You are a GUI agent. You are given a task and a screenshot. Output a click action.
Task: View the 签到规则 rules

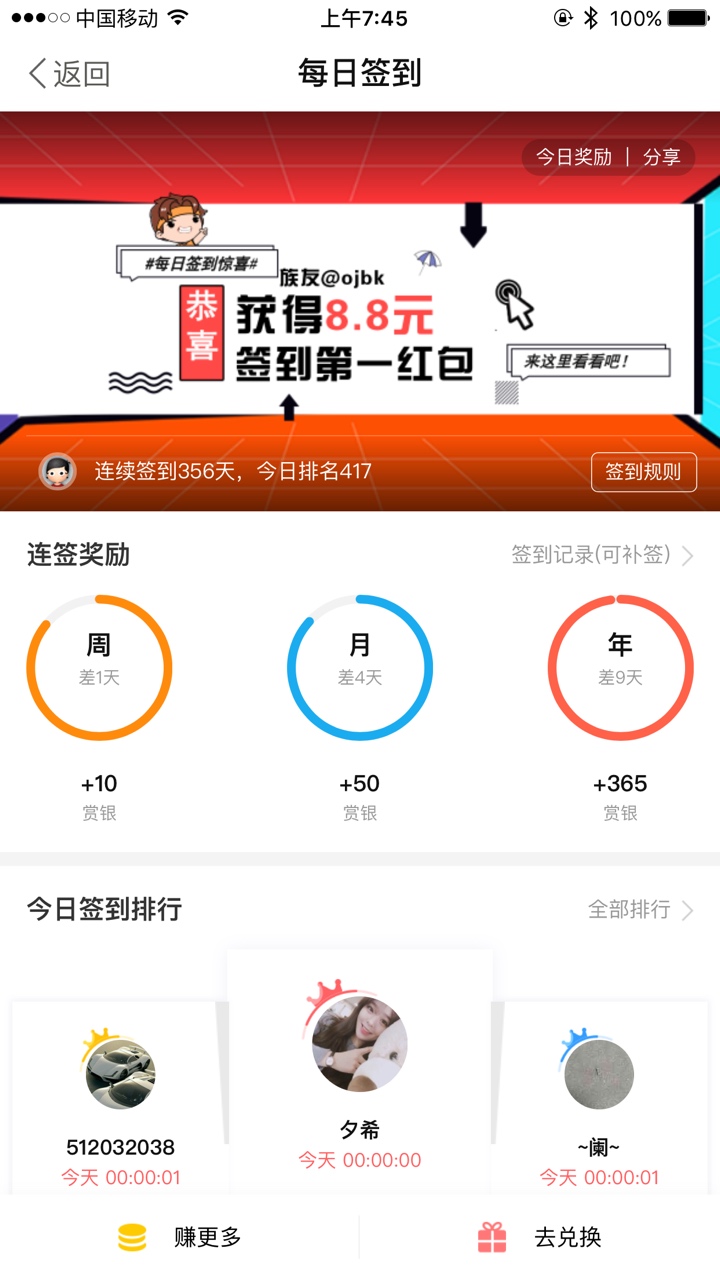coord(643,472)
